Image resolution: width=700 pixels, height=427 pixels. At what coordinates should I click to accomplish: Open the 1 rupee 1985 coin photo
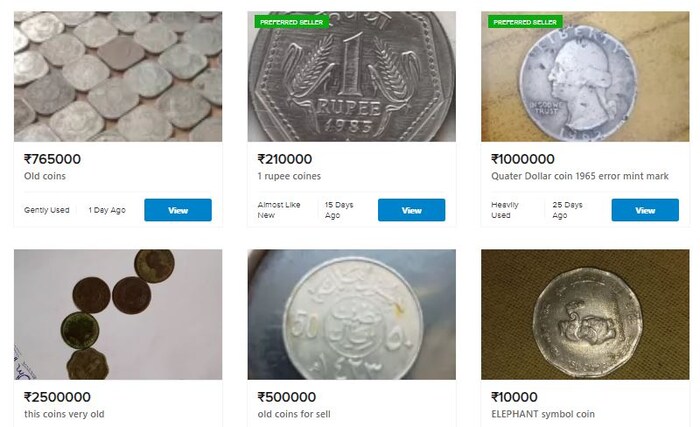pyautogui.click(x=351, y=76)
